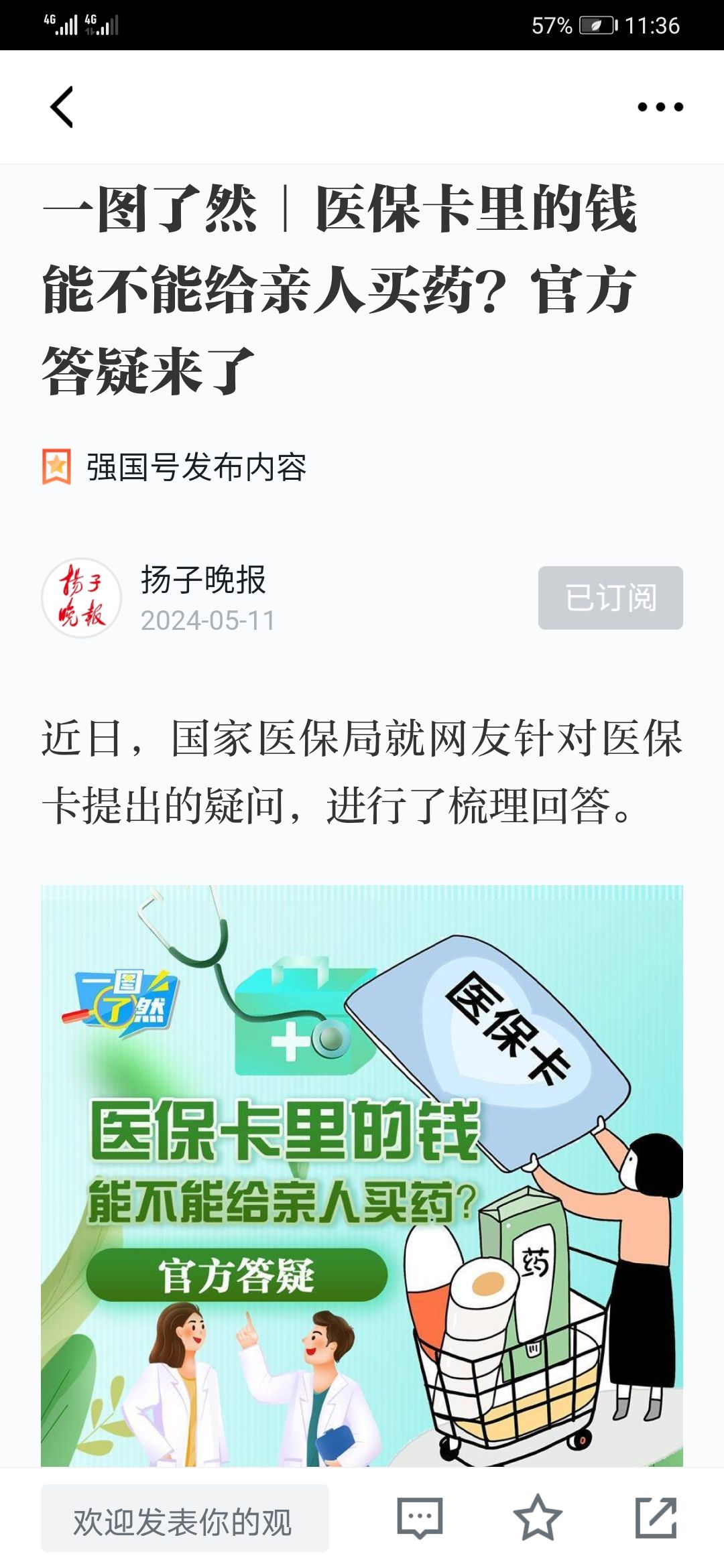View article comments
Image resolution: width=724 pixels, height=1568 pixels.
[420, 1518]
